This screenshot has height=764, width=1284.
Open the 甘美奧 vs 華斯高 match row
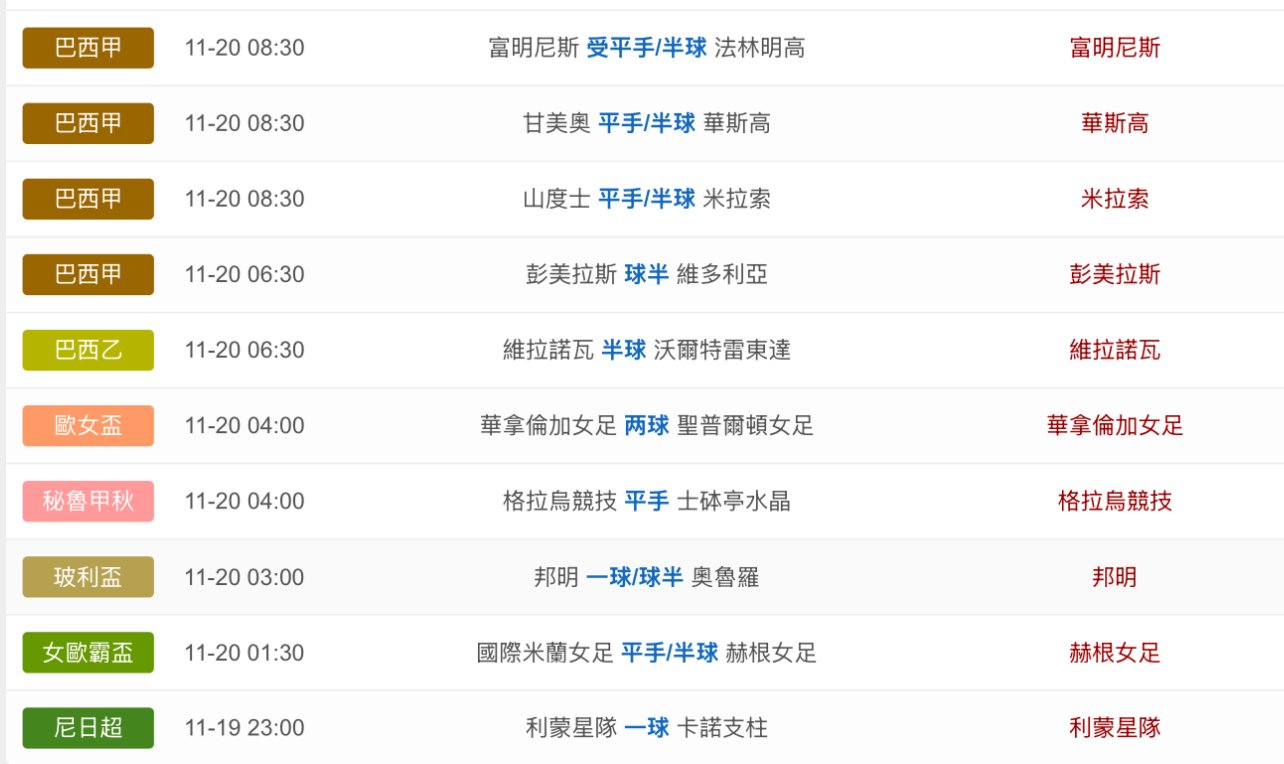point(646,124)
